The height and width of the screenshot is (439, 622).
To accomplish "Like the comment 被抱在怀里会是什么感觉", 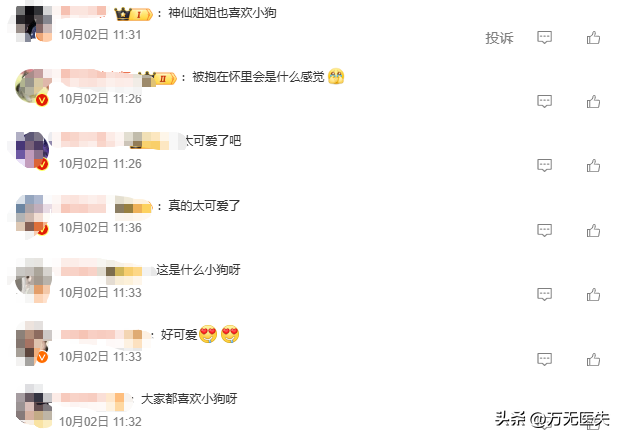I will (x=593, y=101).
